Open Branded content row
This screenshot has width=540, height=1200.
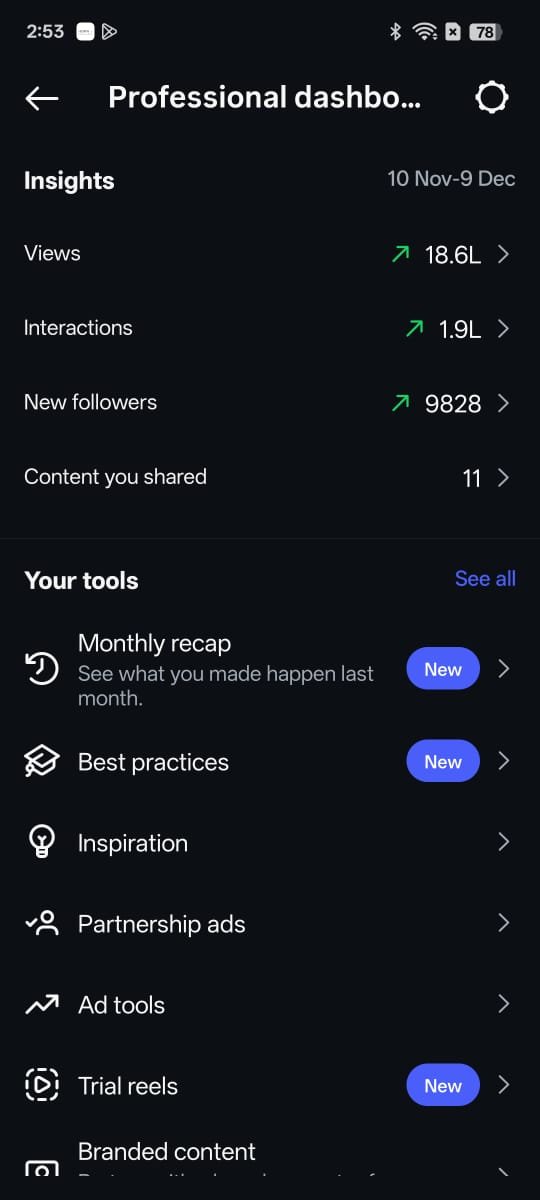tap(270, 1156)
